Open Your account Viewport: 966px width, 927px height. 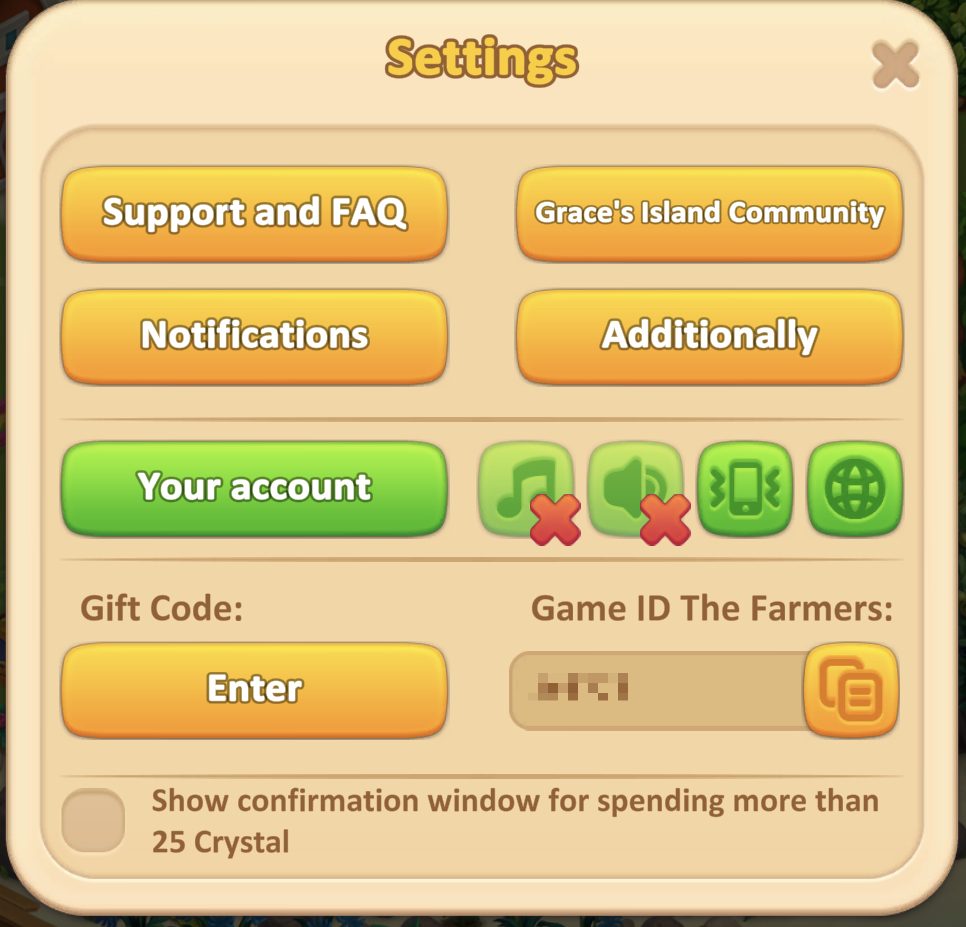click(254, 488)
